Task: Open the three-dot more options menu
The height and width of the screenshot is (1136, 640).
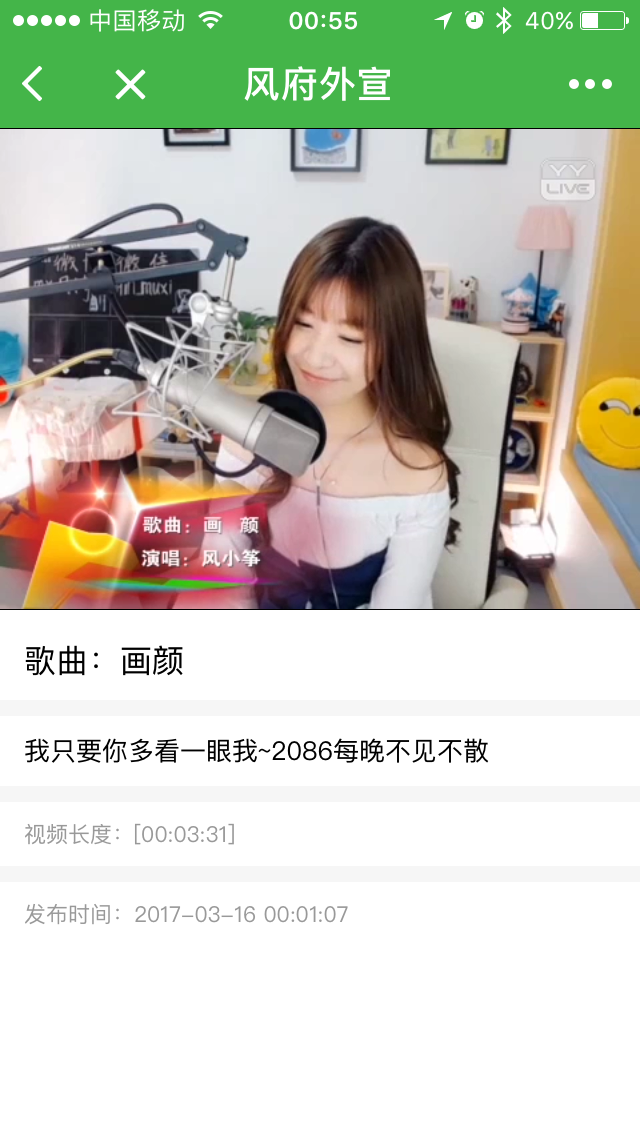Action: 590,85
